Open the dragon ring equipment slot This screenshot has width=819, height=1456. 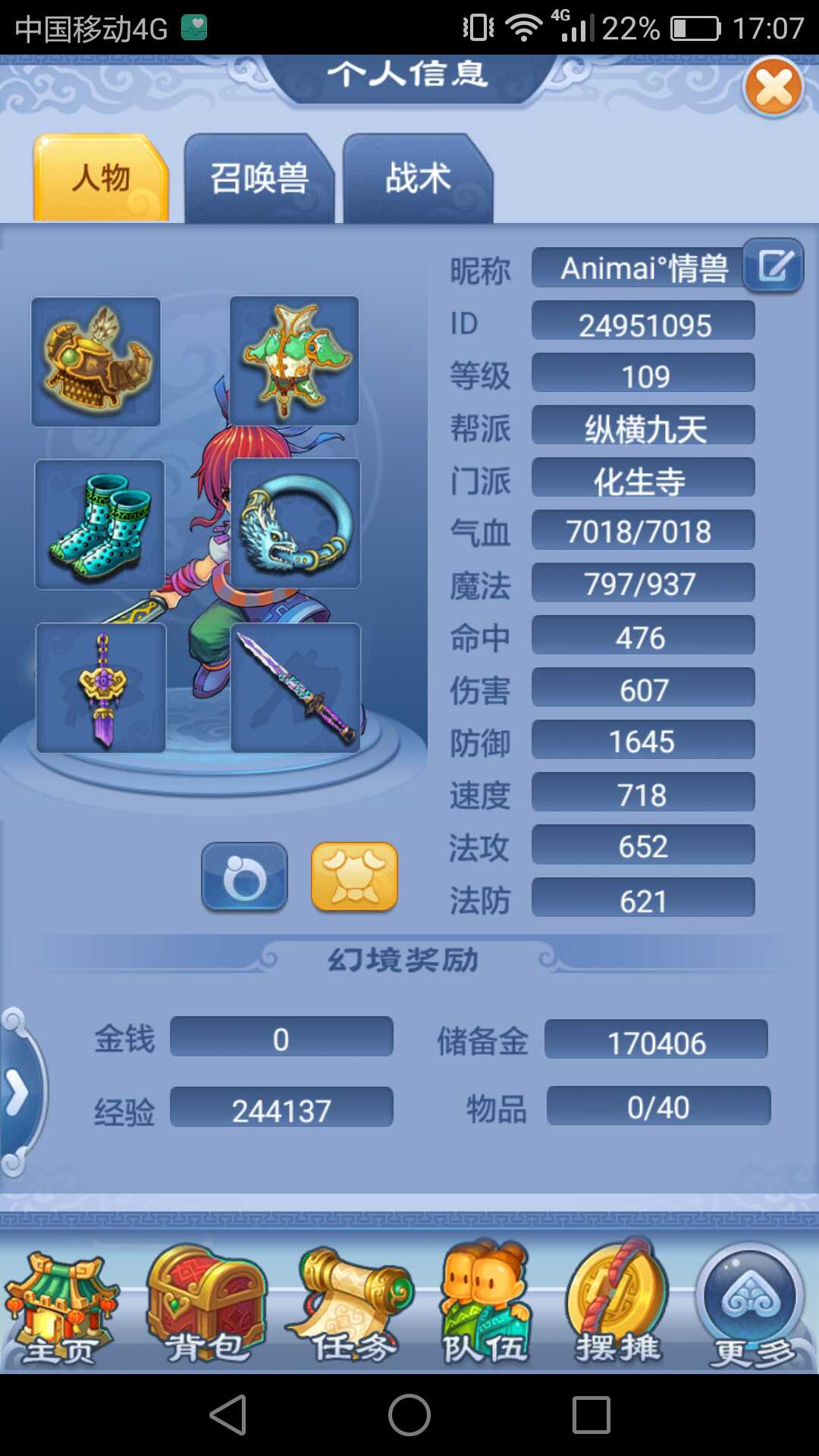click(x=296, y=524)
